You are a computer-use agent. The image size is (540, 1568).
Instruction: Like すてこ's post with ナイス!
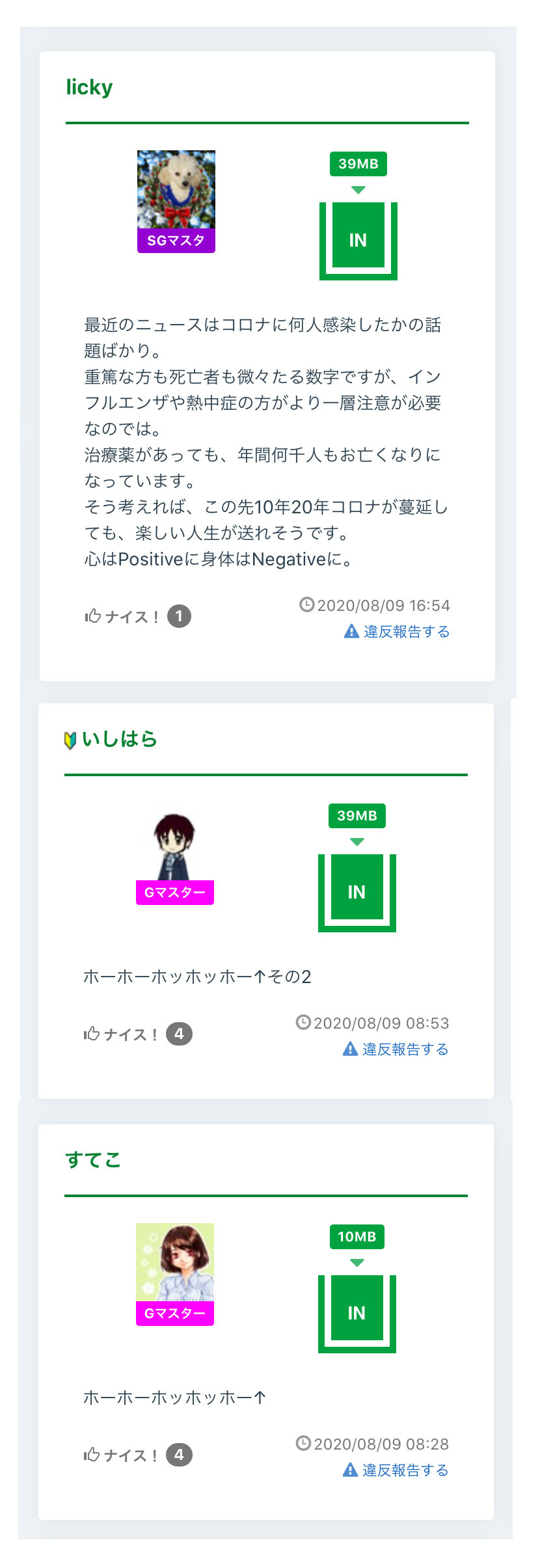pyautogui.click(x=122, y=1455)
